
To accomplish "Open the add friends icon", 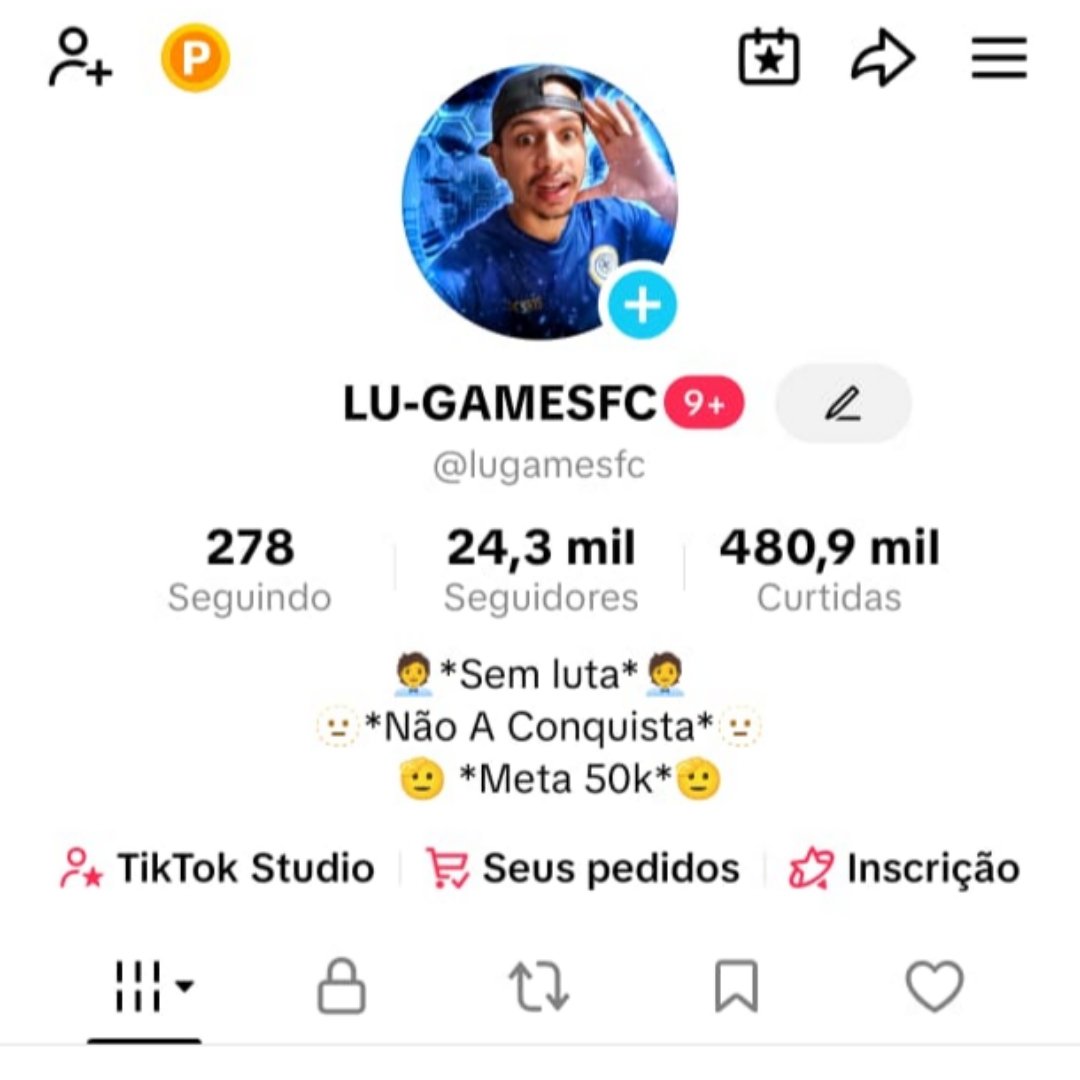I will point(80,58).
